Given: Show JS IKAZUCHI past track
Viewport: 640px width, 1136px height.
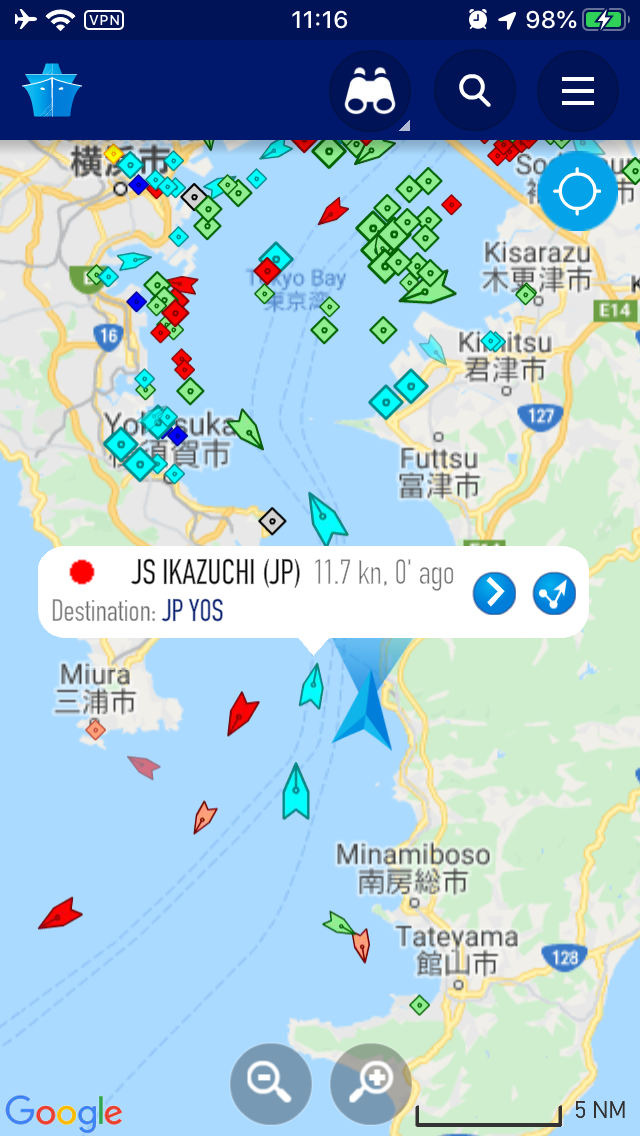Looking at the screenshot, I should 554,593.
